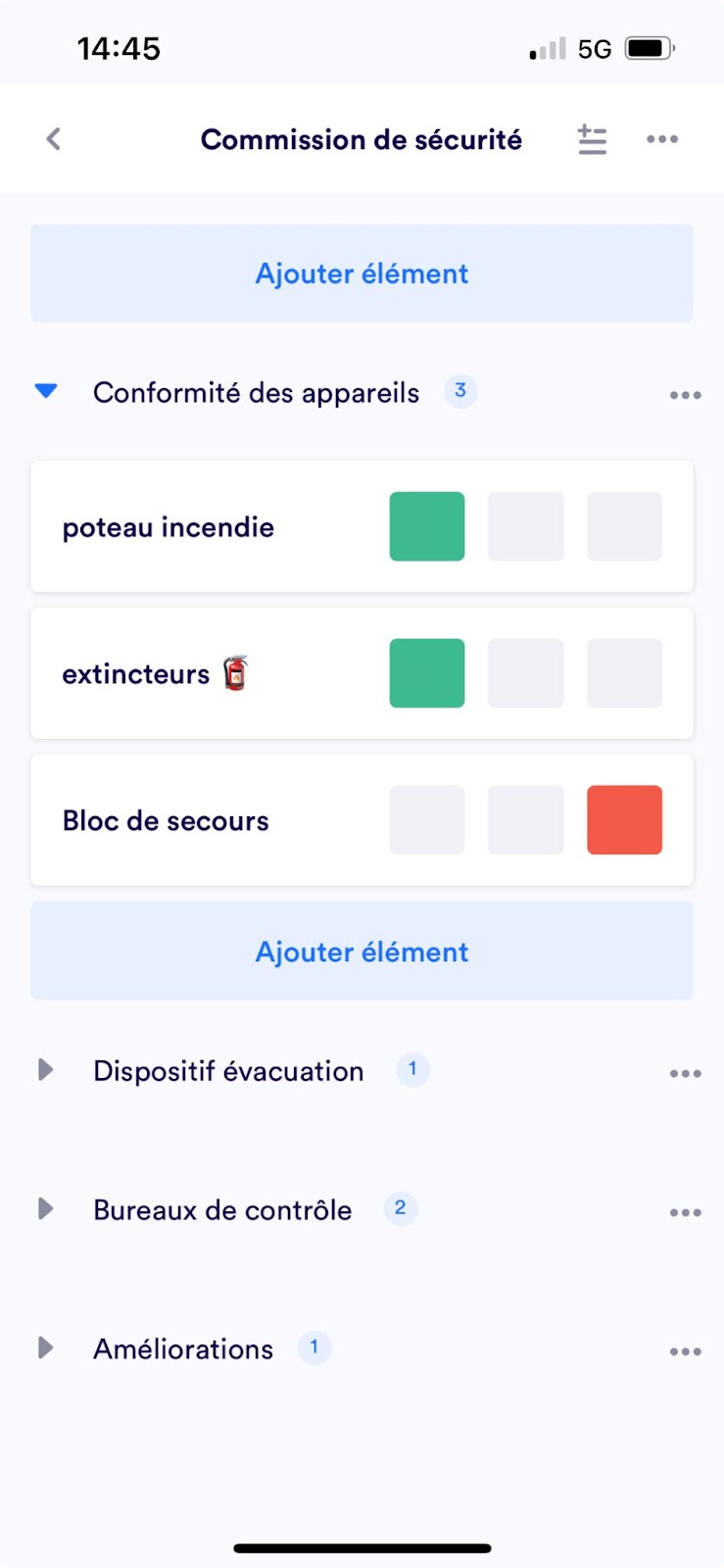Open options for Conformité des appareils

click(685, 395)
